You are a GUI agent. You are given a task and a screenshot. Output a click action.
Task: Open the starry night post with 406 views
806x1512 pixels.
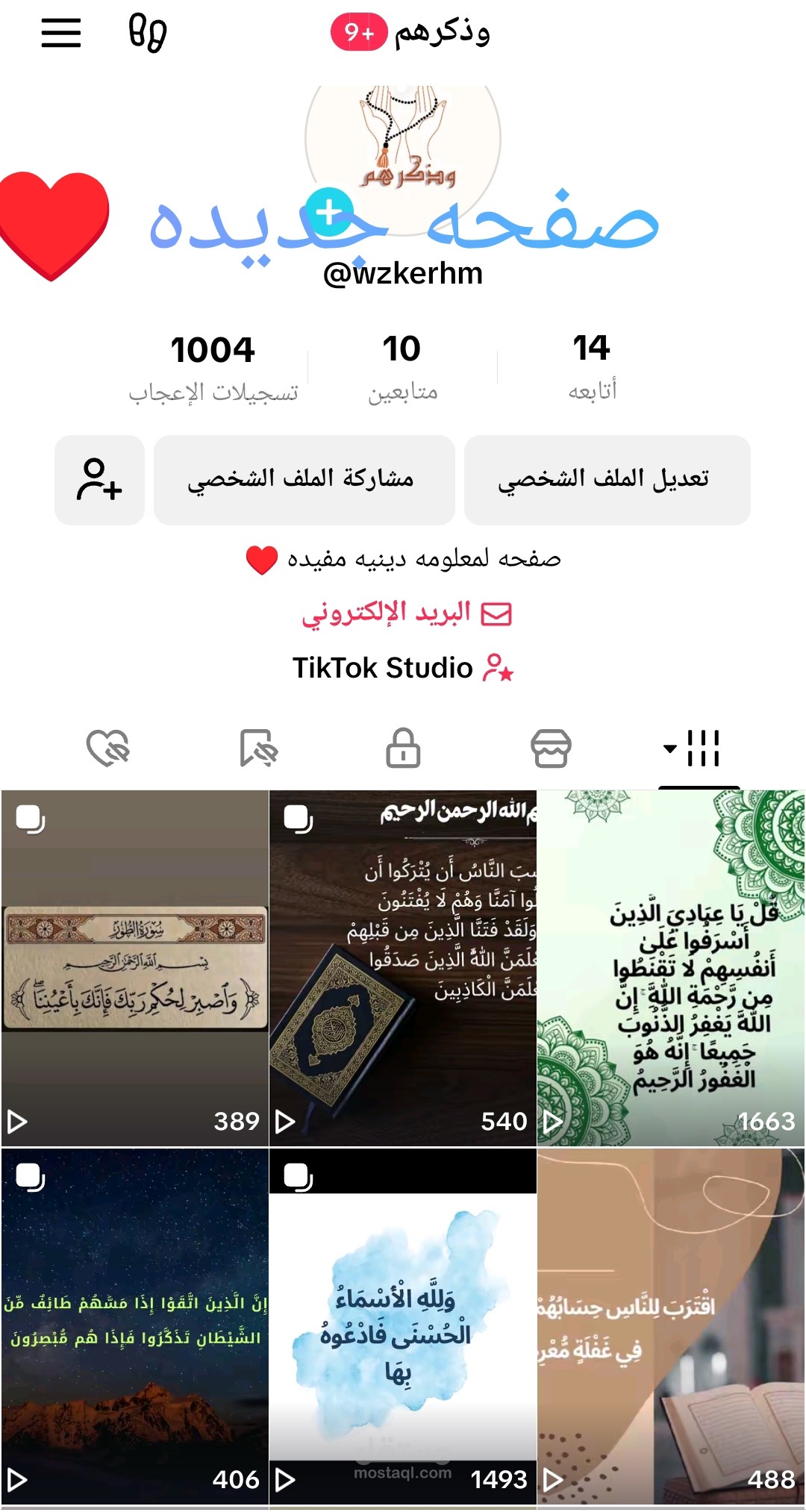pos(134,1326)
